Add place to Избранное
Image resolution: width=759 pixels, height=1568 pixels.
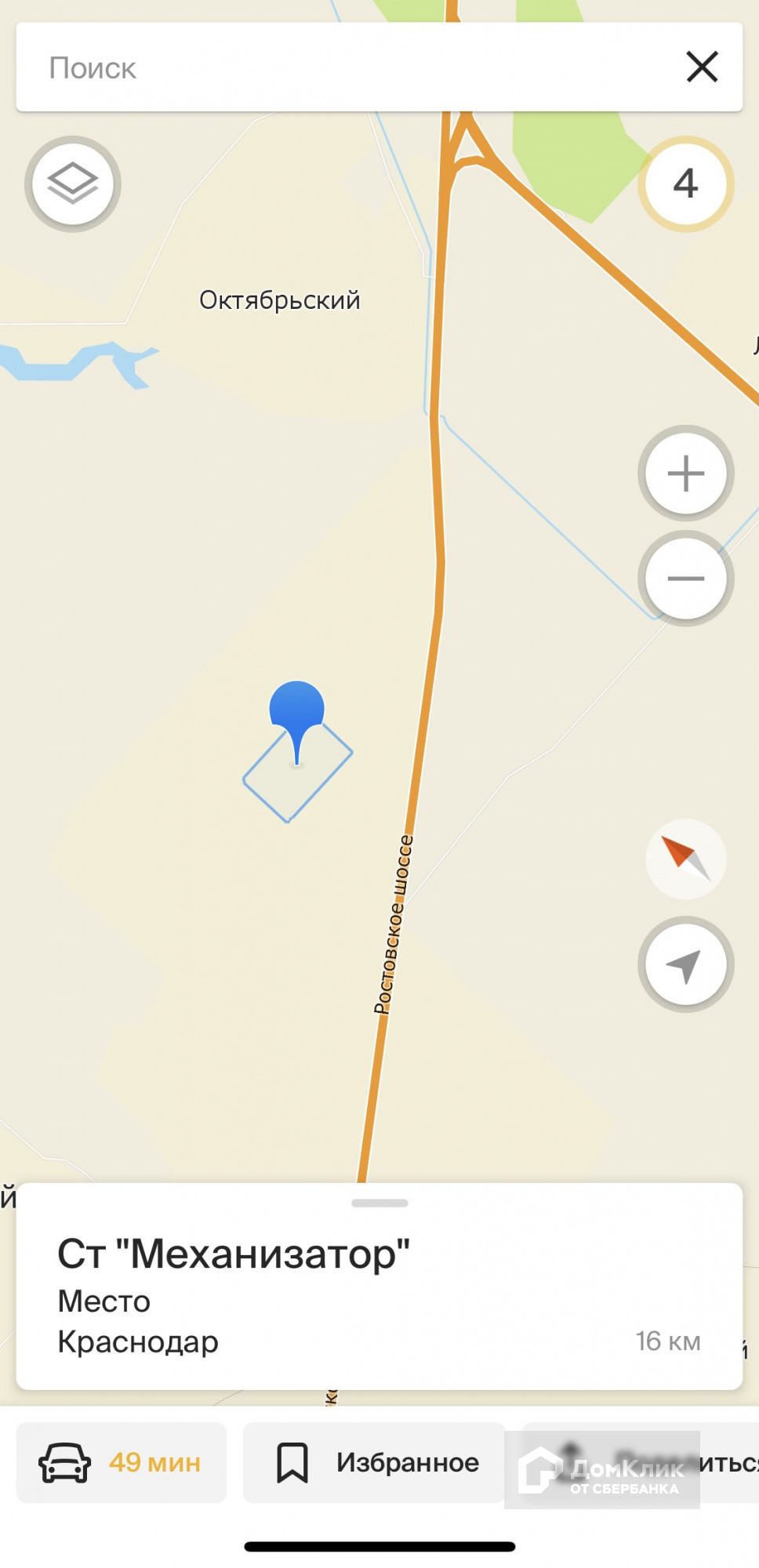tap(375, 1462)
